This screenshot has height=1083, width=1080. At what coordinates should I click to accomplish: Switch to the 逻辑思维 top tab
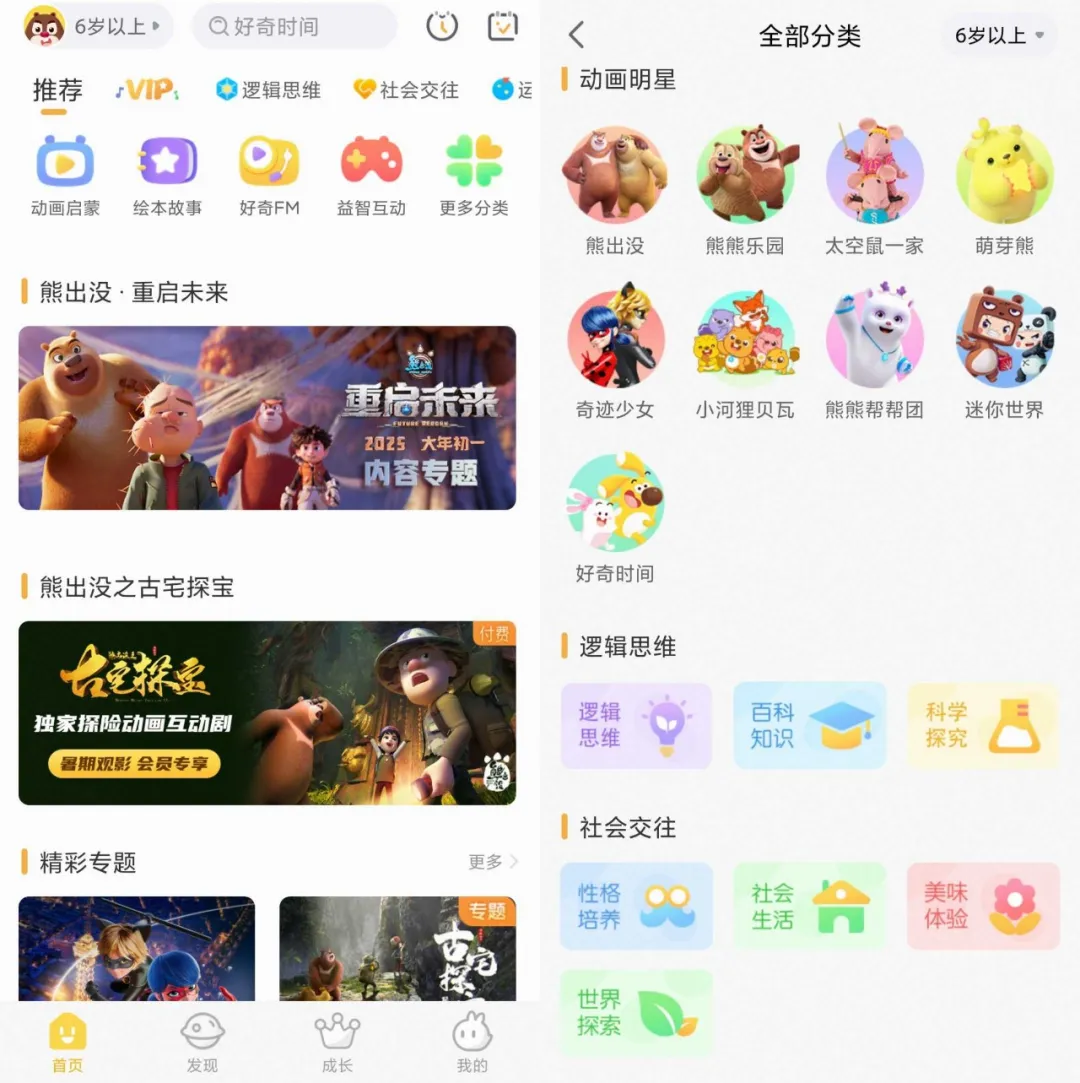pos(268,90)
